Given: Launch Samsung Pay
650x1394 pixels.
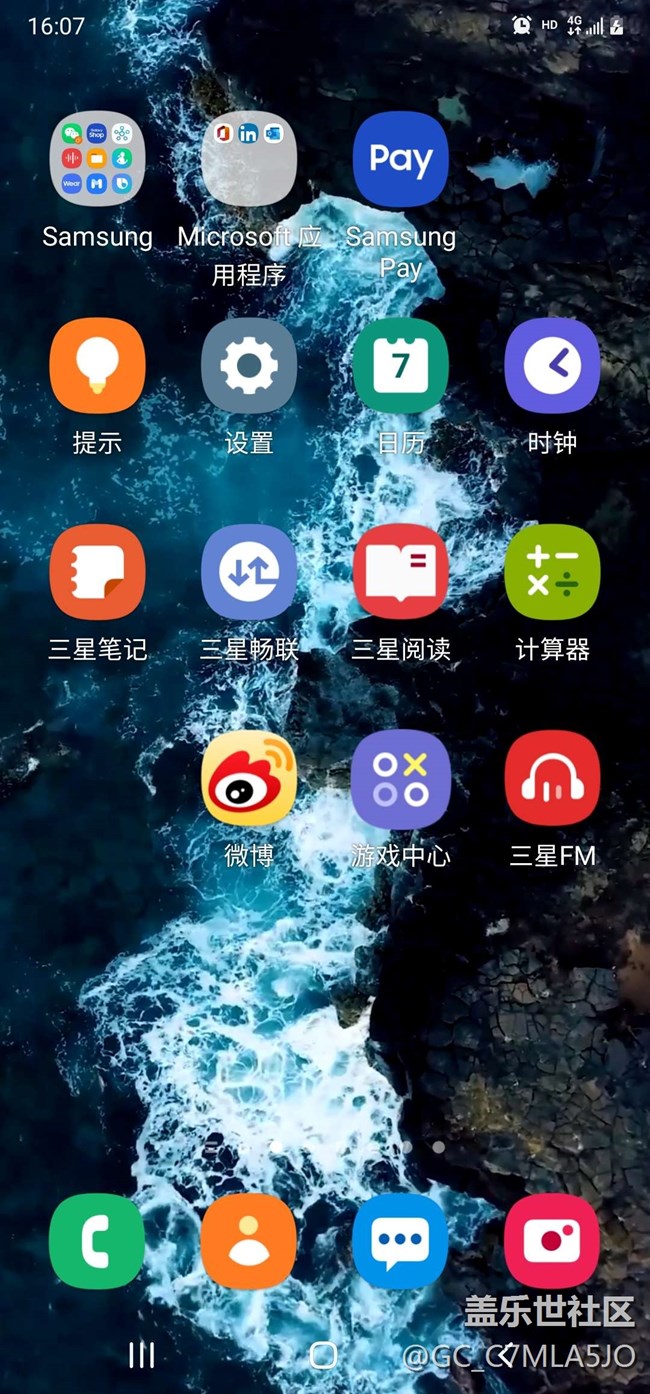Looking at the screenshot, I should pos(400,159).
